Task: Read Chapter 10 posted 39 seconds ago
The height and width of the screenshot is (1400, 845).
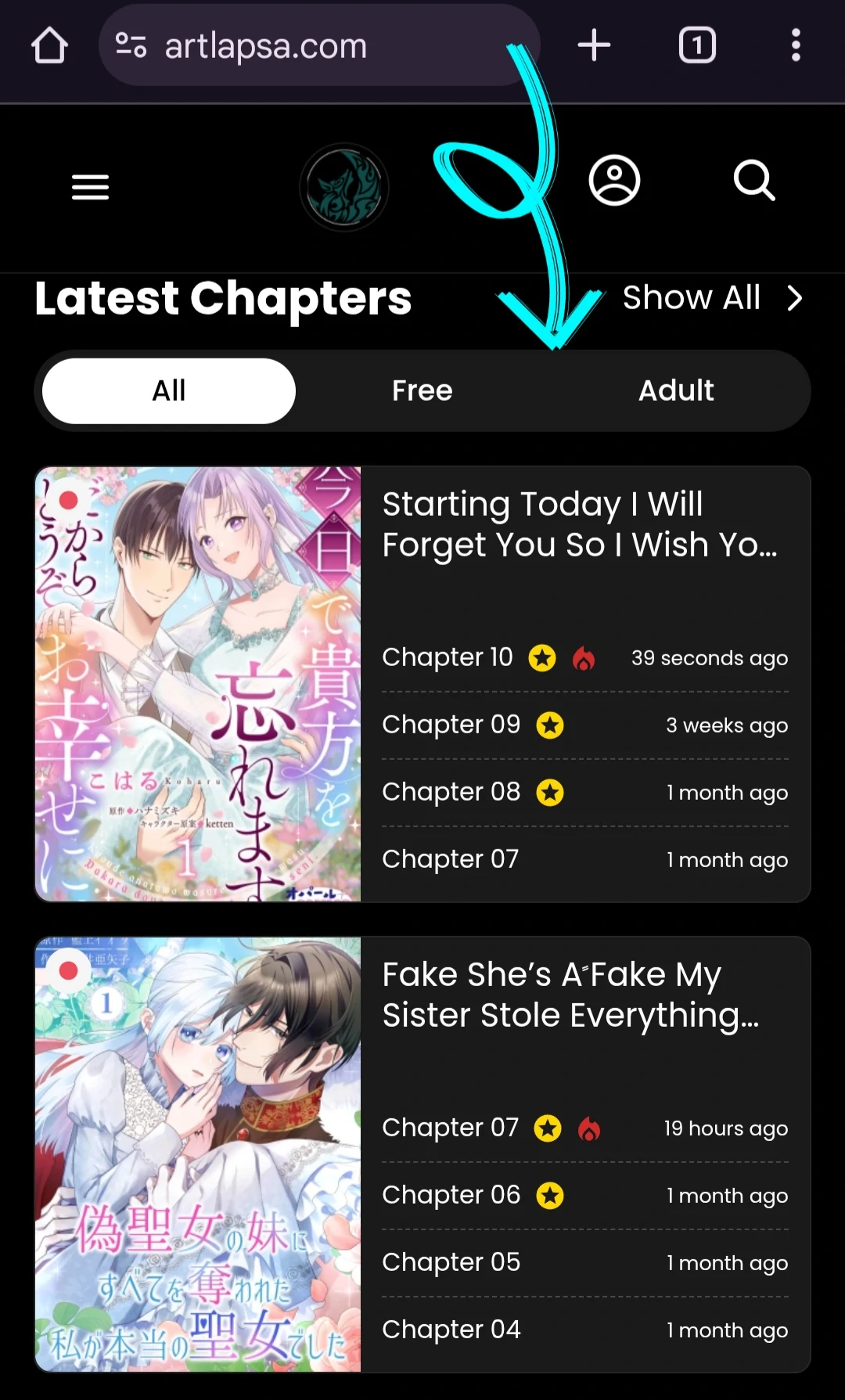Action: (448, 657)
